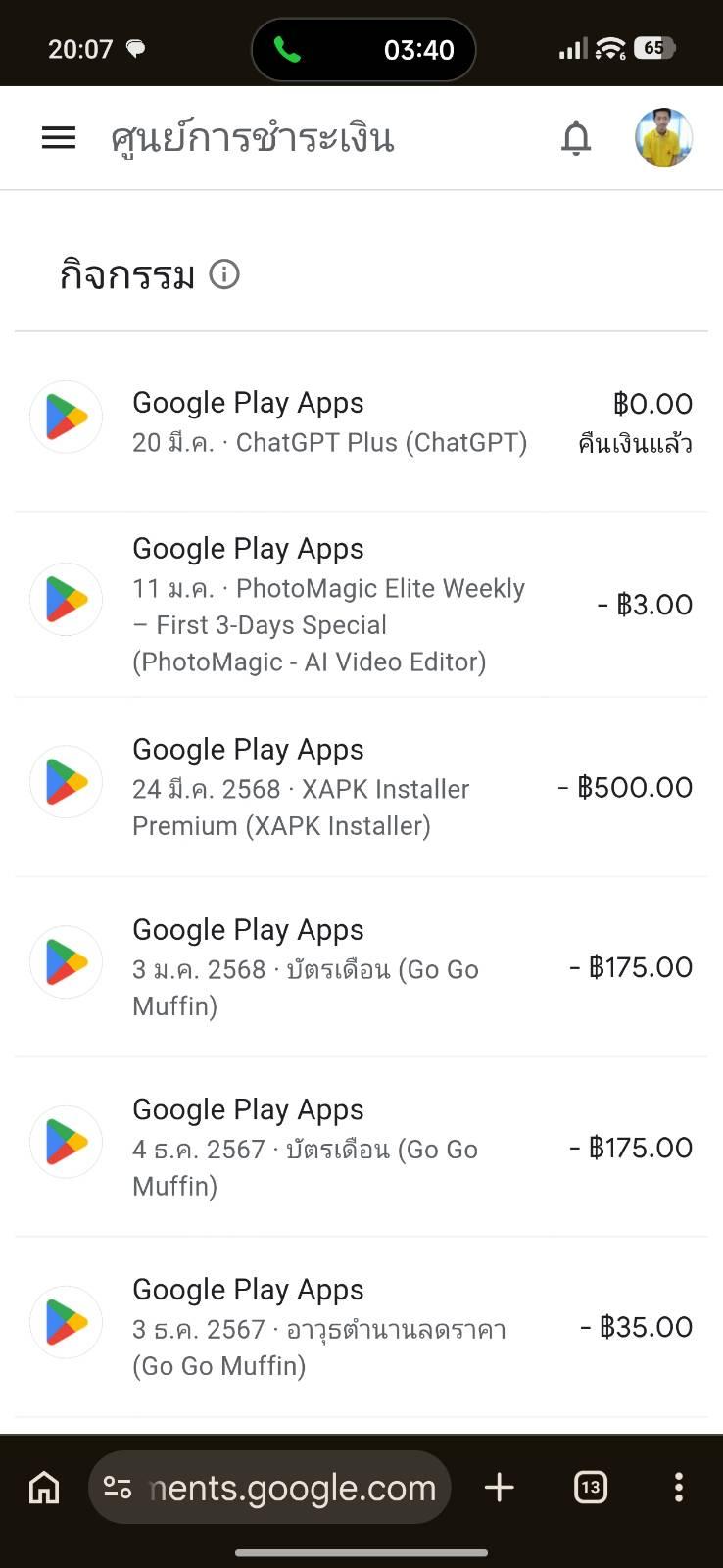
Task: Open the account profile picture
Action: (663, 138)
